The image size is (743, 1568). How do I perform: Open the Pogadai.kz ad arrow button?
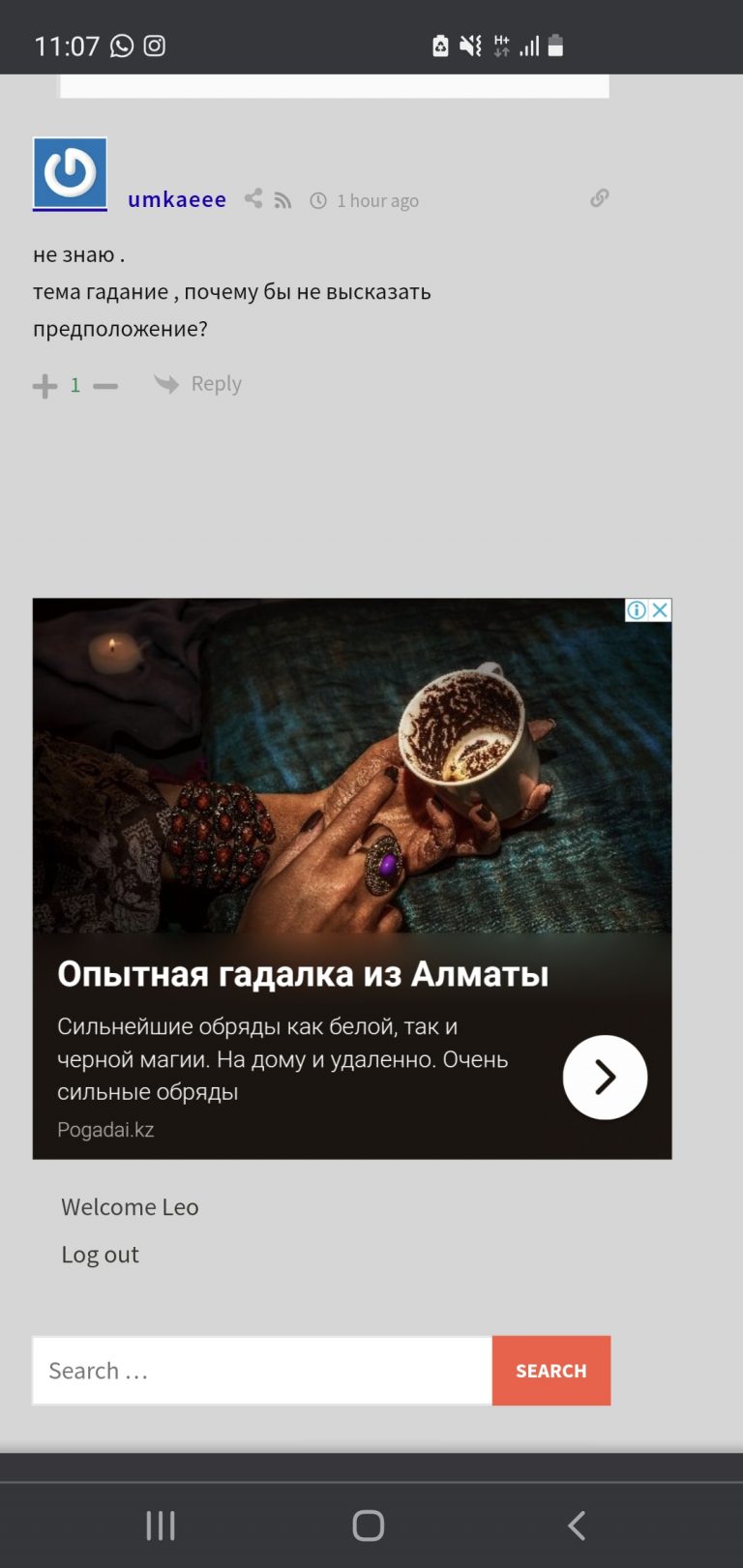605,1077
